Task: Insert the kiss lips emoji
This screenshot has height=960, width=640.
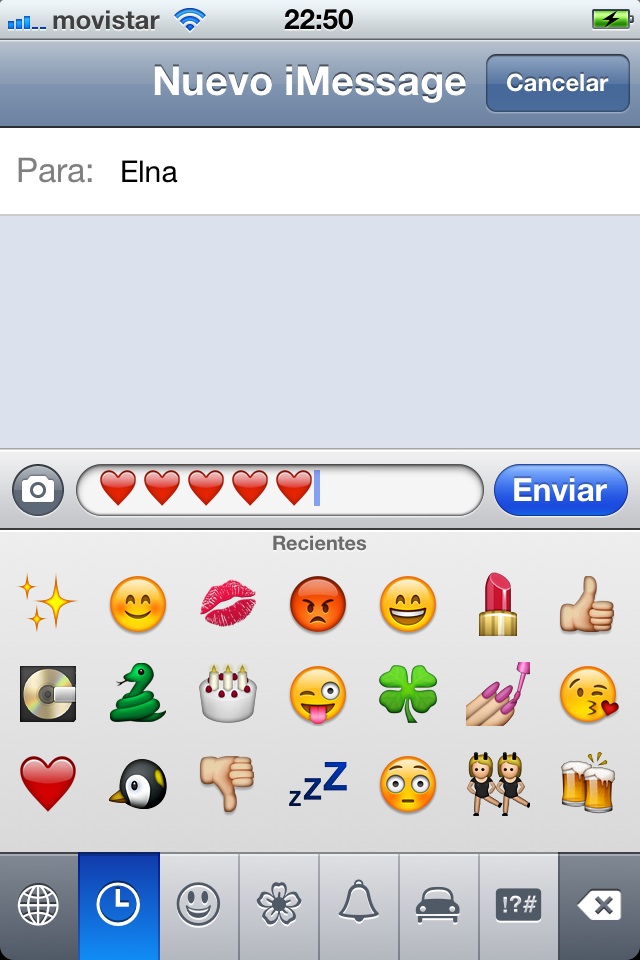Action: pos(228,604)
